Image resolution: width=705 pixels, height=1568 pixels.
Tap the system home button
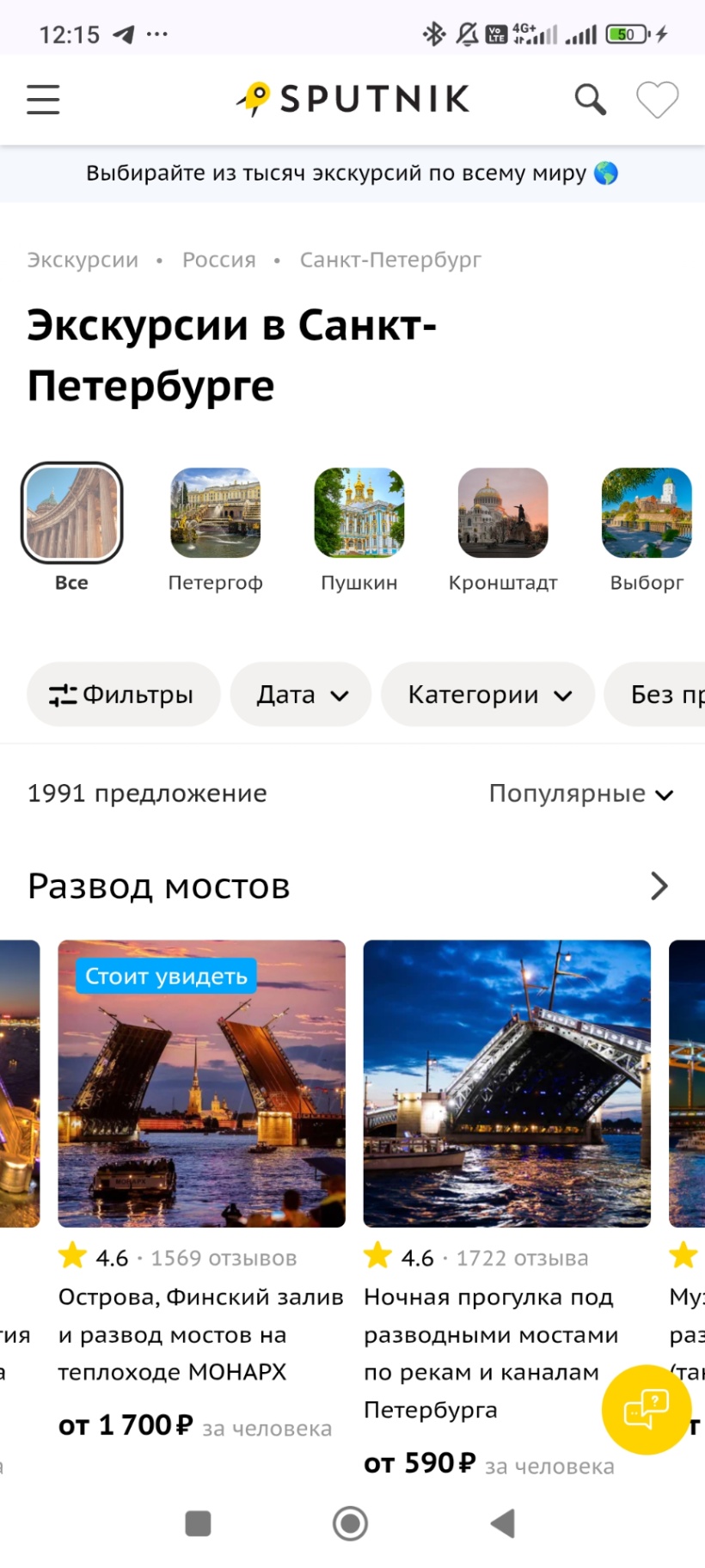pos(351,1523)
